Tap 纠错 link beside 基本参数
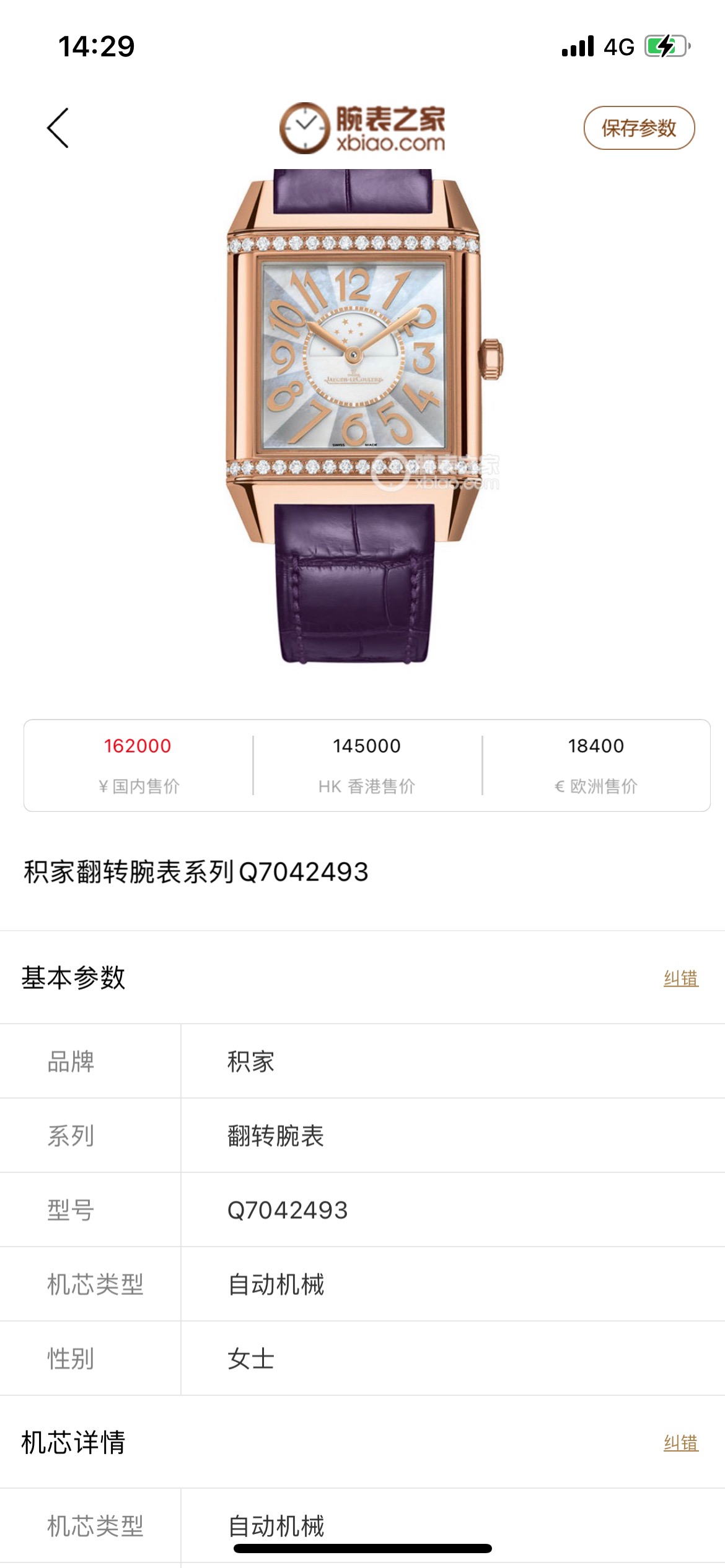Viewport: 725px width, 1568px height. (680, 978)
